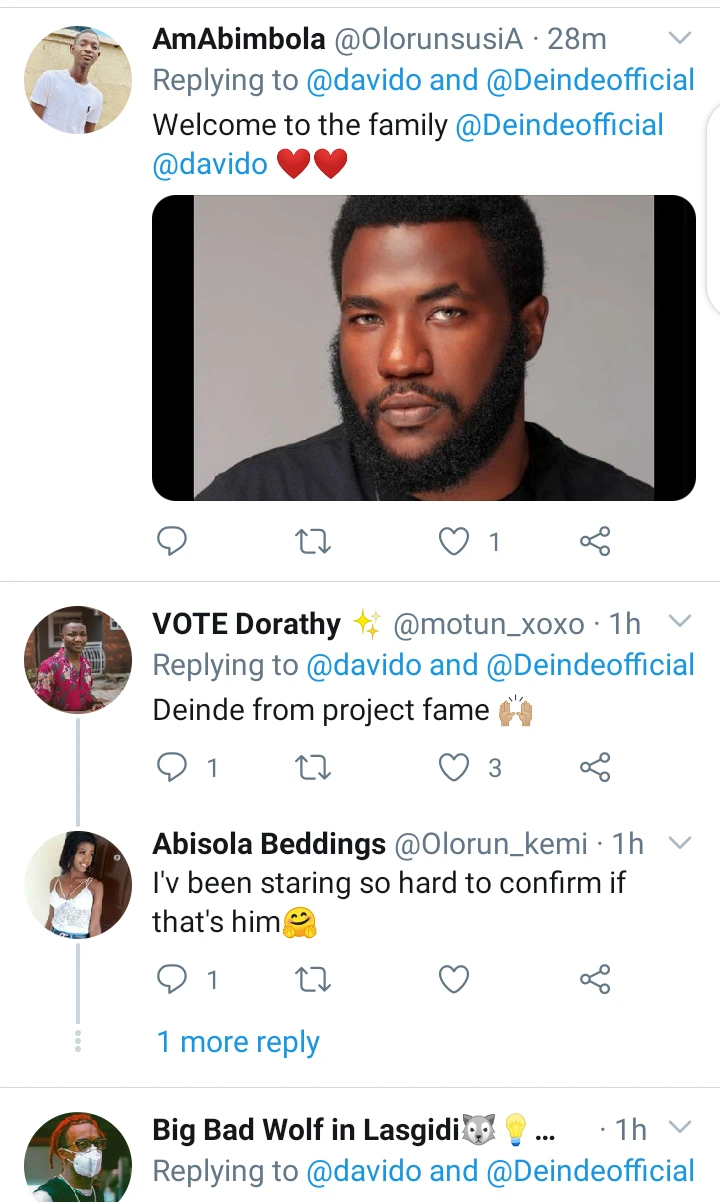Open the photo attached to AmAbimbola's tweet

(x=423, y=348)
